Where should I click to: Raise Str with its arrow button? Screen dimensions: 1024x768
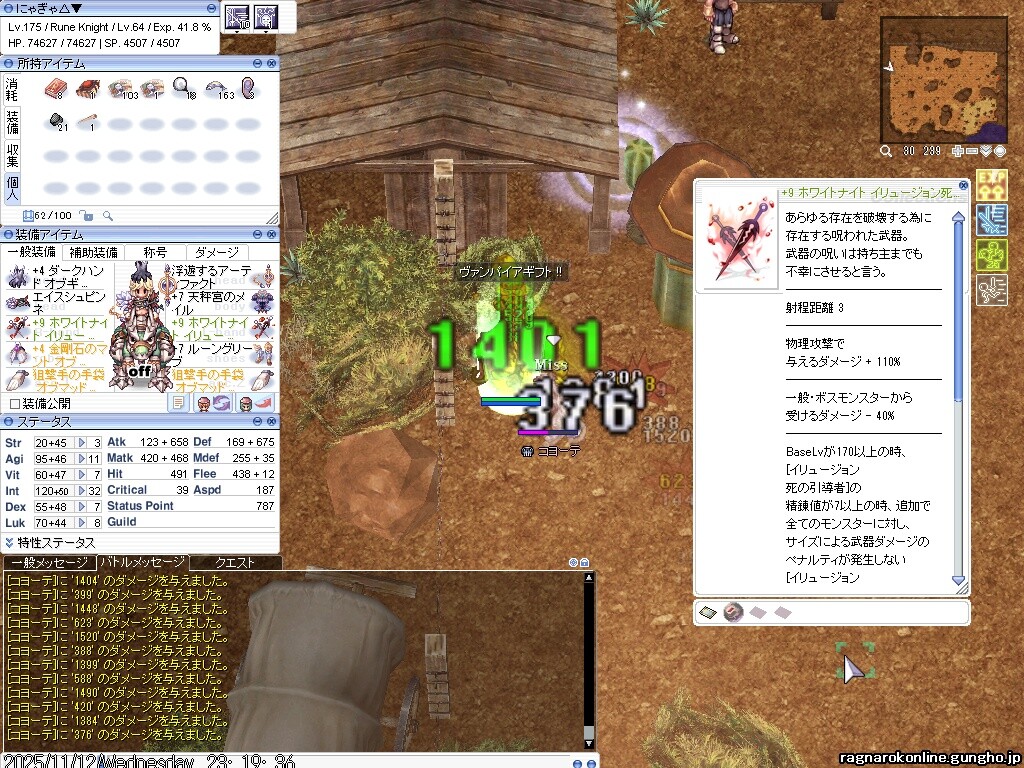click(82, 442)
